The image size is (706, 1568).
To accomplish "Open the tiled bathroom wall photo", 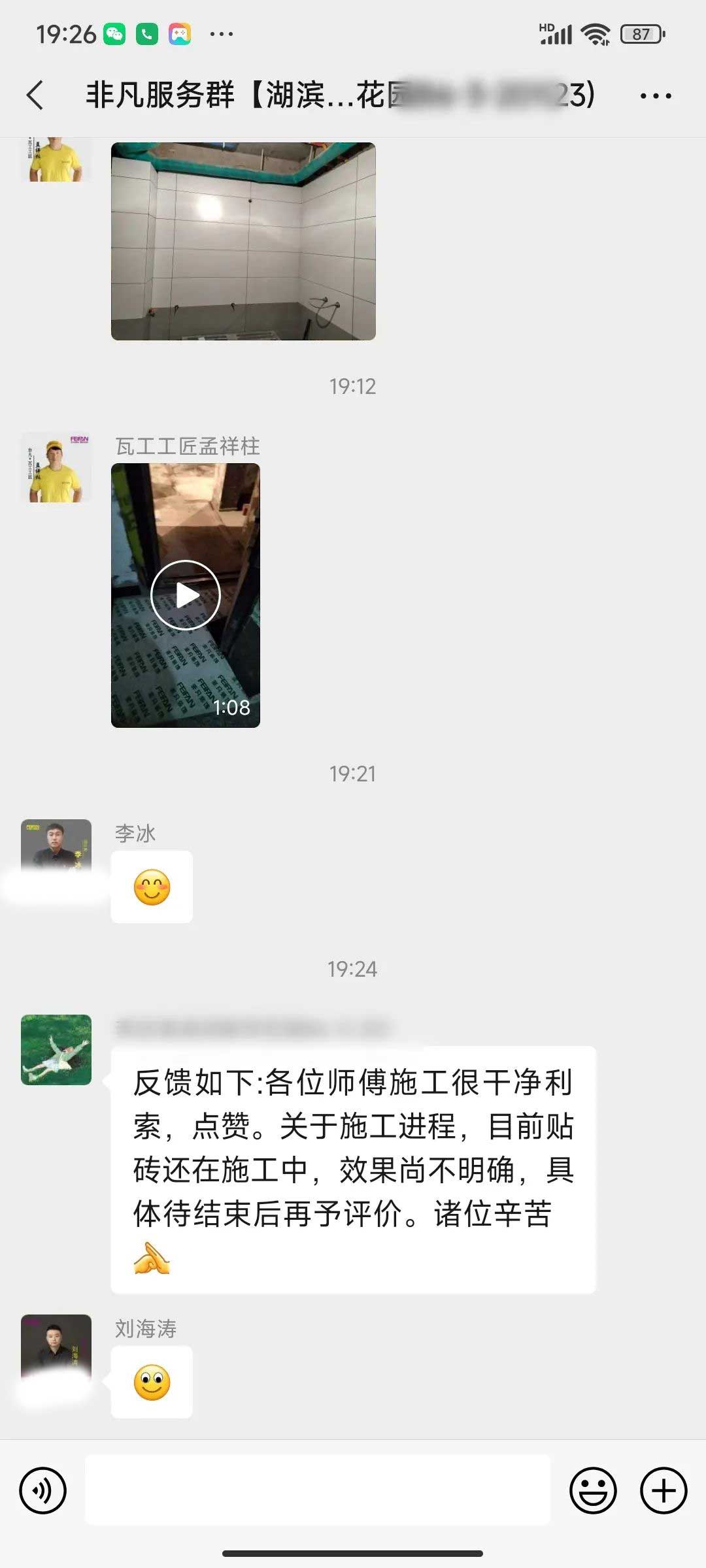I will click(x=243, y=241).
